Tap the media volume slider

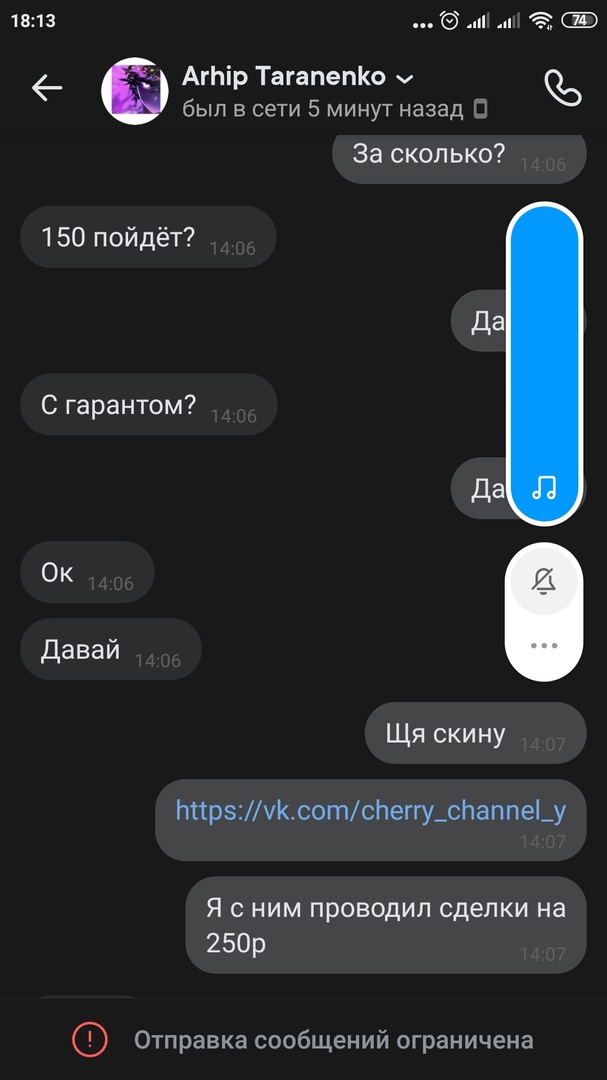tap(544, 362)
